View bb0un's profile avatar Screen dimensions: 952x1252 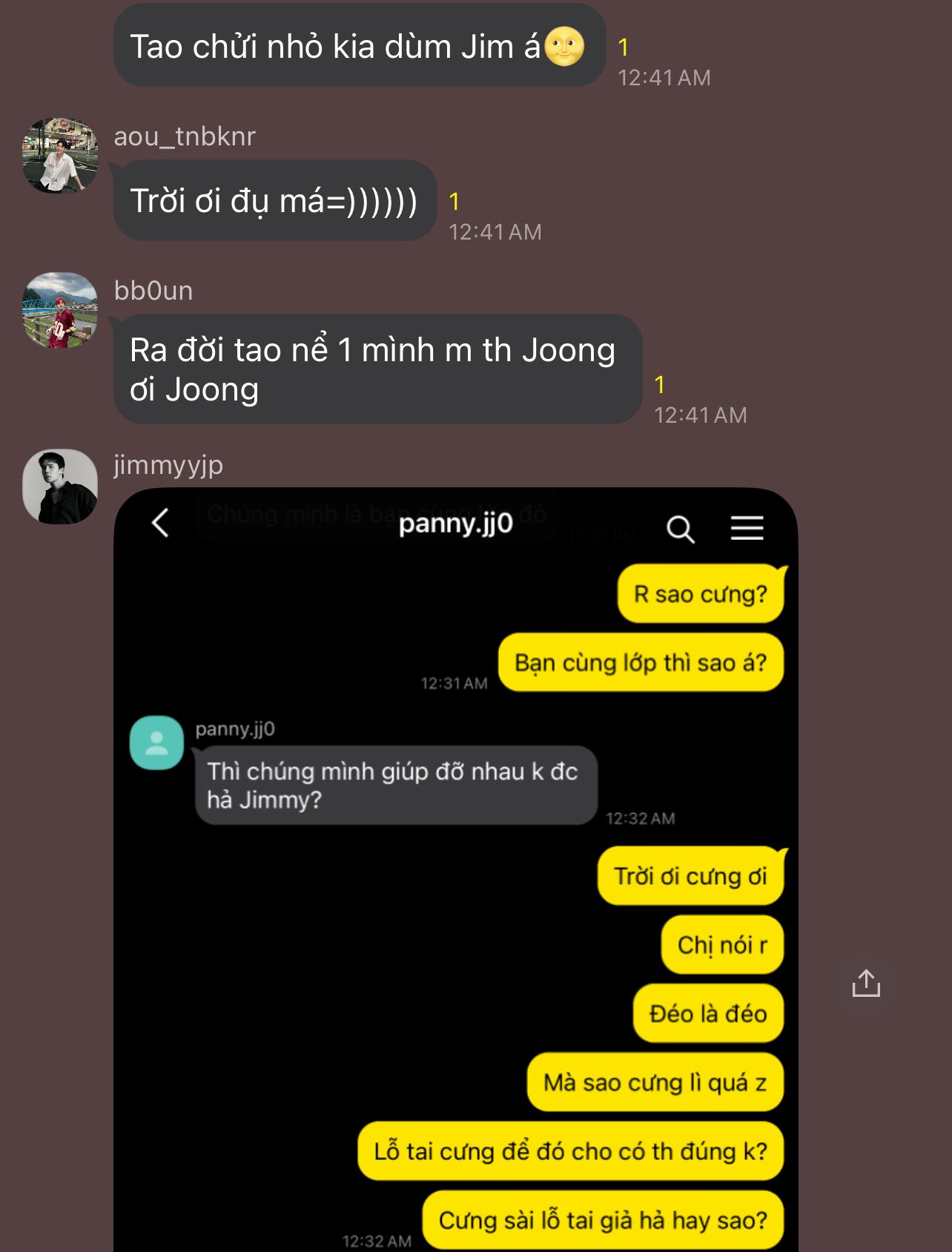[60, 311]
